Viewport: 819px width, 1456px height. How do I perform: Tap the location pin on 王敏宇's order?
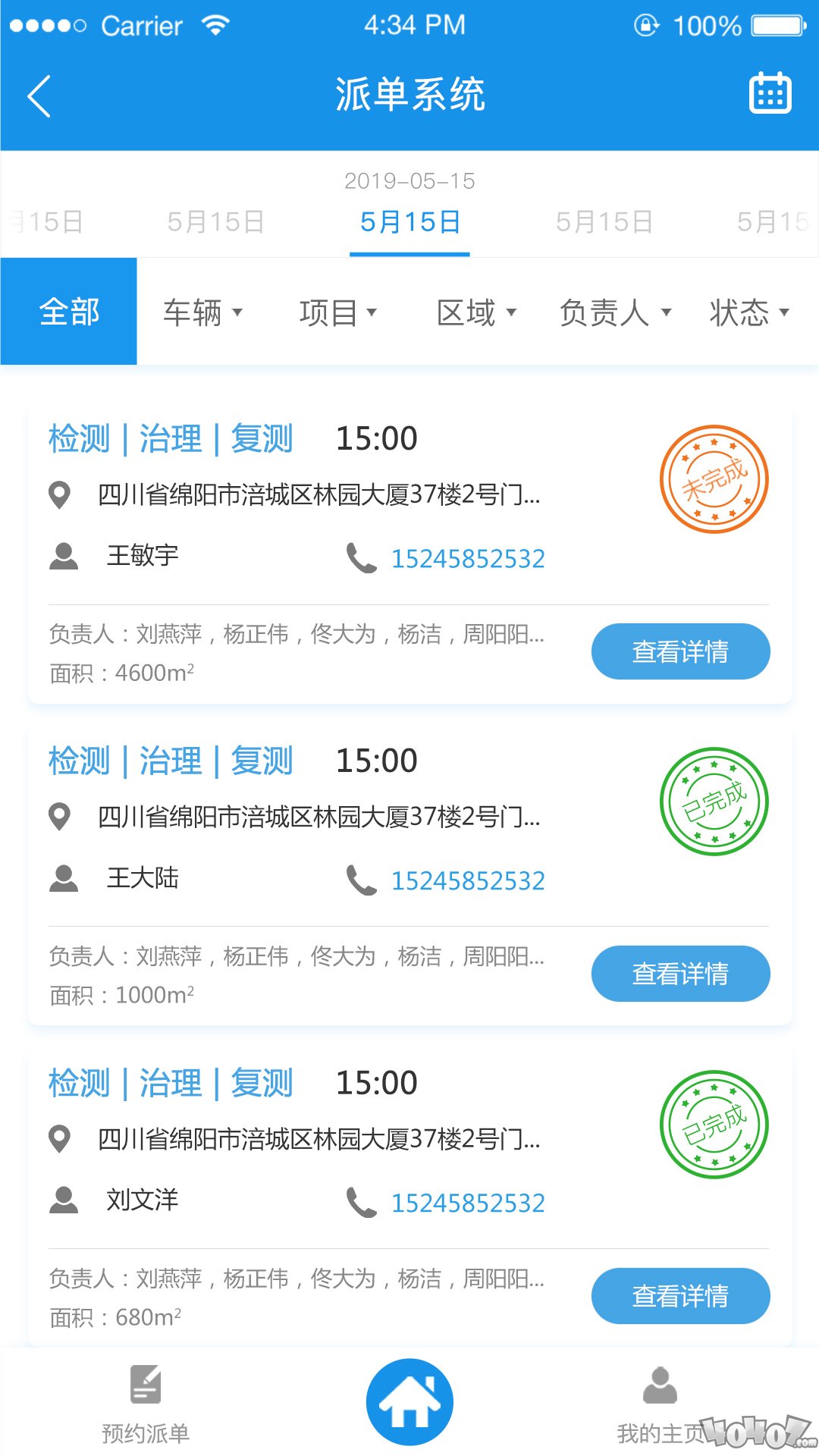pyautogui.click(x=59, y=494)
